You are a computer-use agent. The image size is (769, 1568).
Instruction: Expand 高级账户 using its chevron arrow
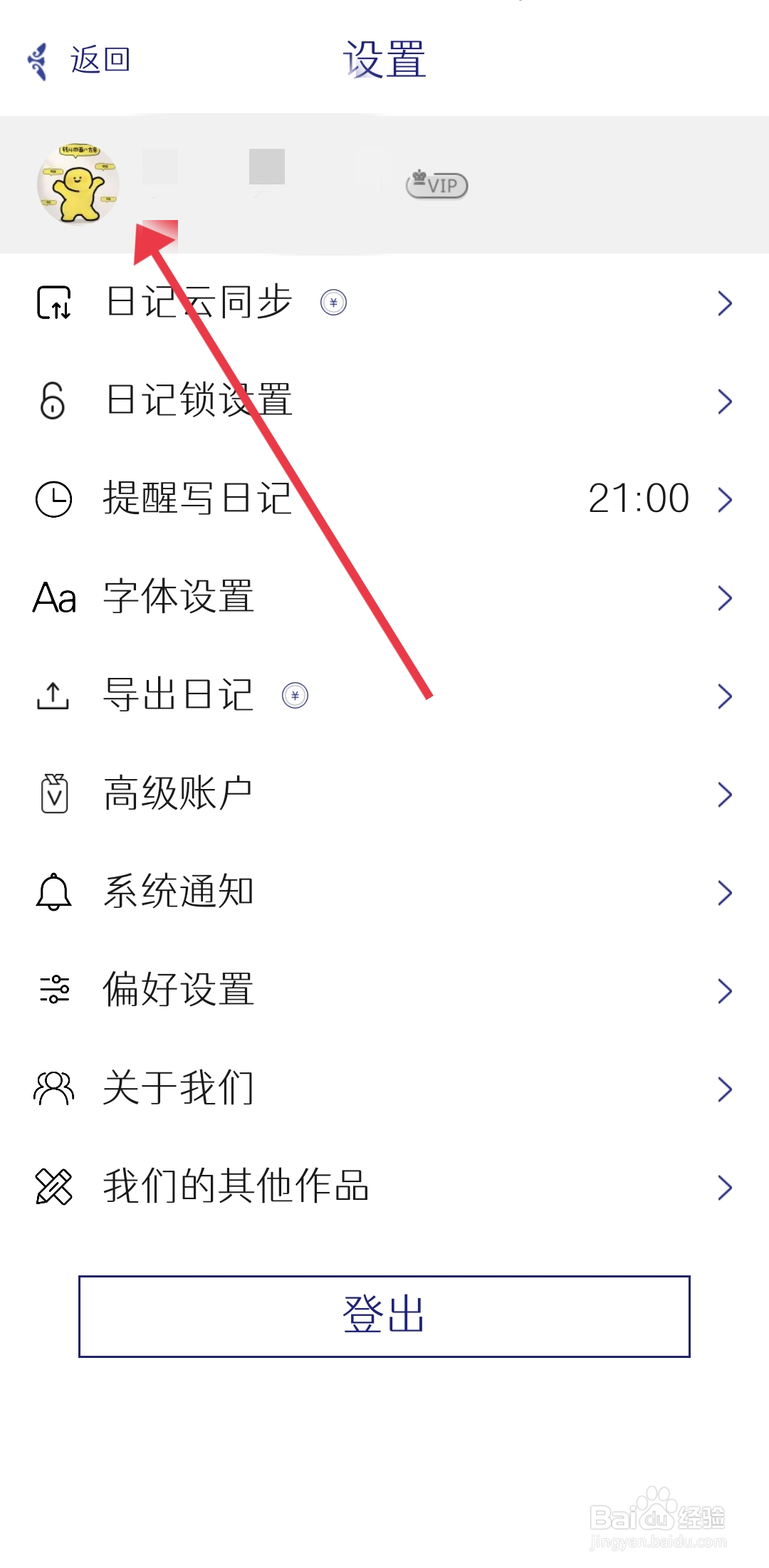(x=725, y=794)
